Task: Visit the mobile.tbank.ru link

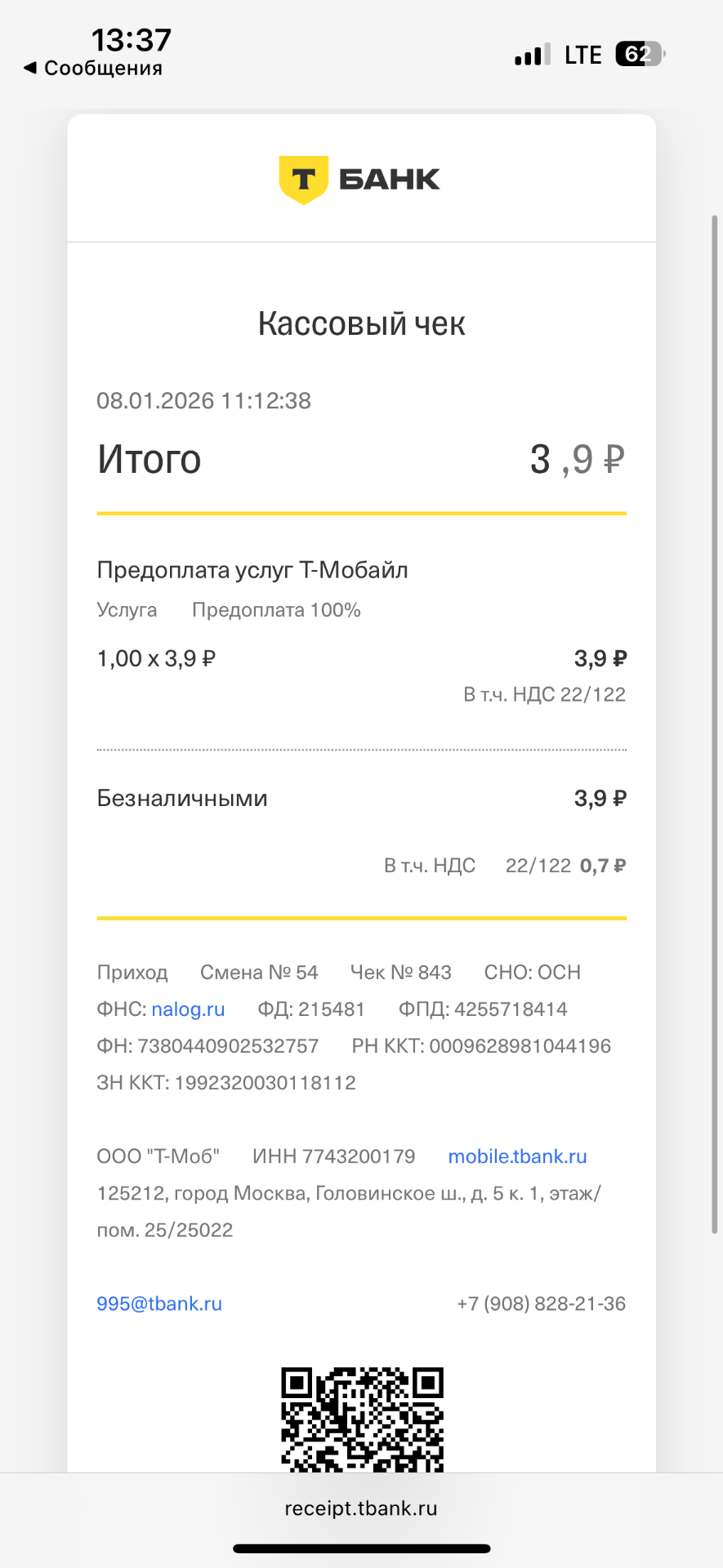Action: click(x=517, y=1156)
